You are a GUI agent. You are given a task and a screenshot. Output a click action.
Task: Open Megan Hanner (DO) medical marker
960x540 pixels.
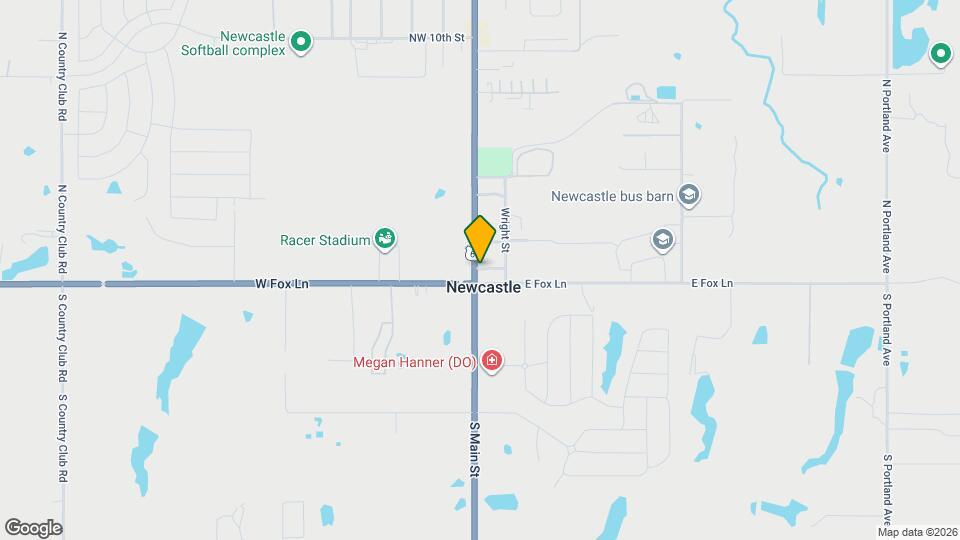click(x=491, y=361)
